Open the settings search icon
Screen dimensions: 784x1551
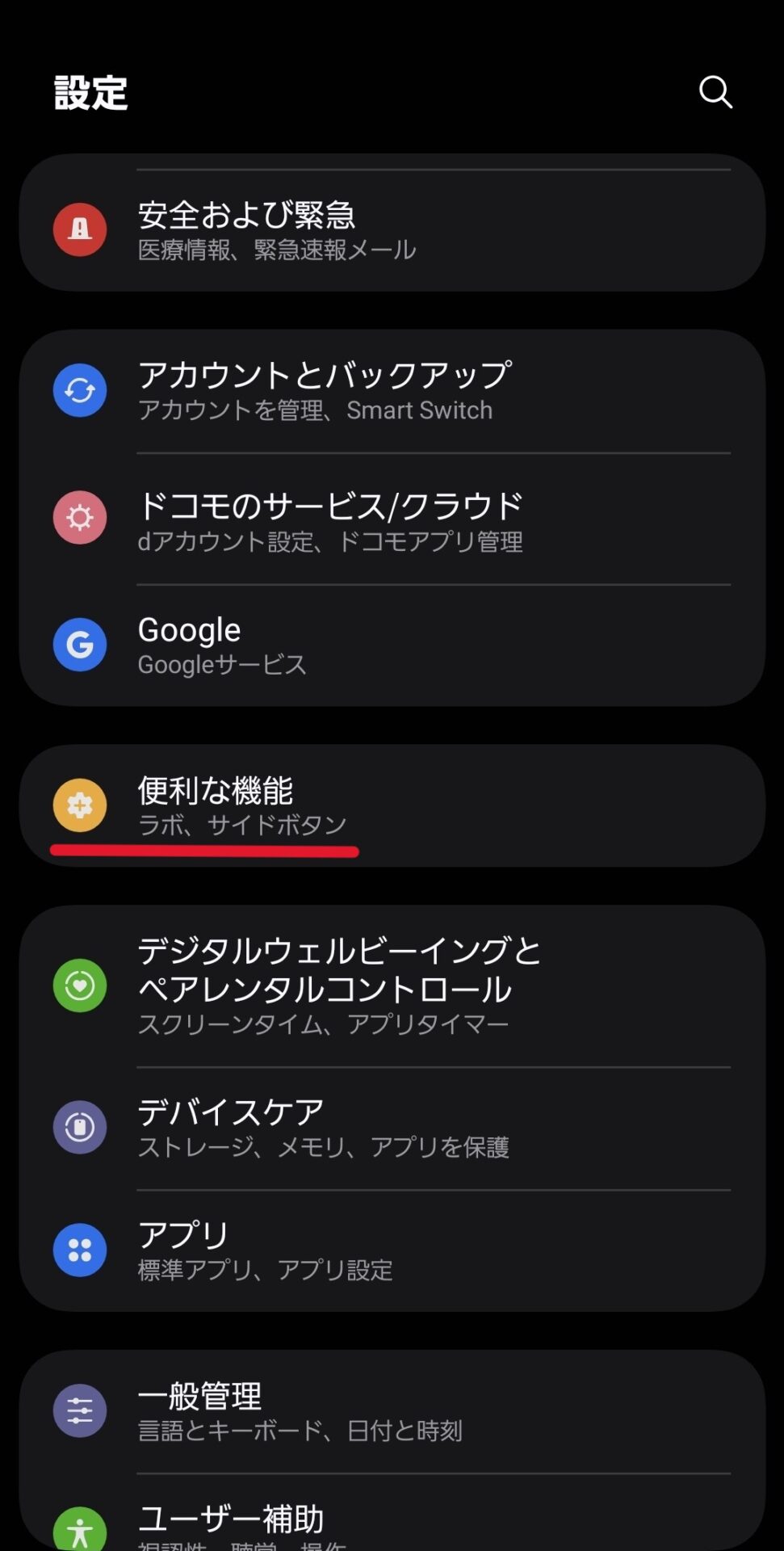715,92
